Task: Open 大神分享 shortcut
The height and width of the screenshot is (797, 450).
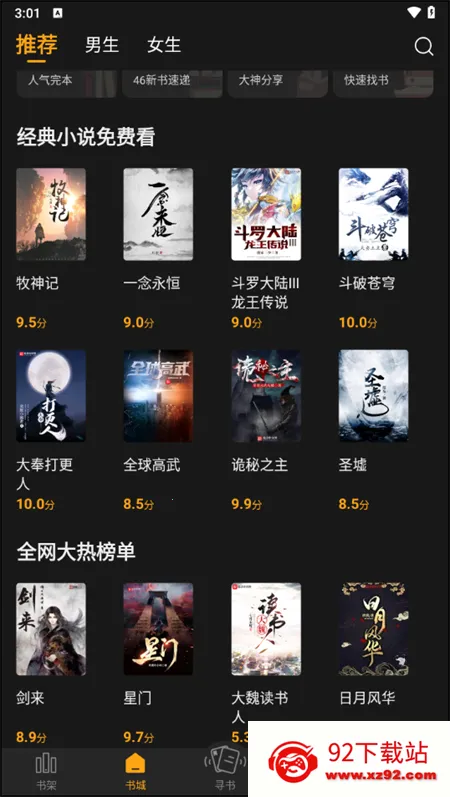Action: click(x=278, y=83)
